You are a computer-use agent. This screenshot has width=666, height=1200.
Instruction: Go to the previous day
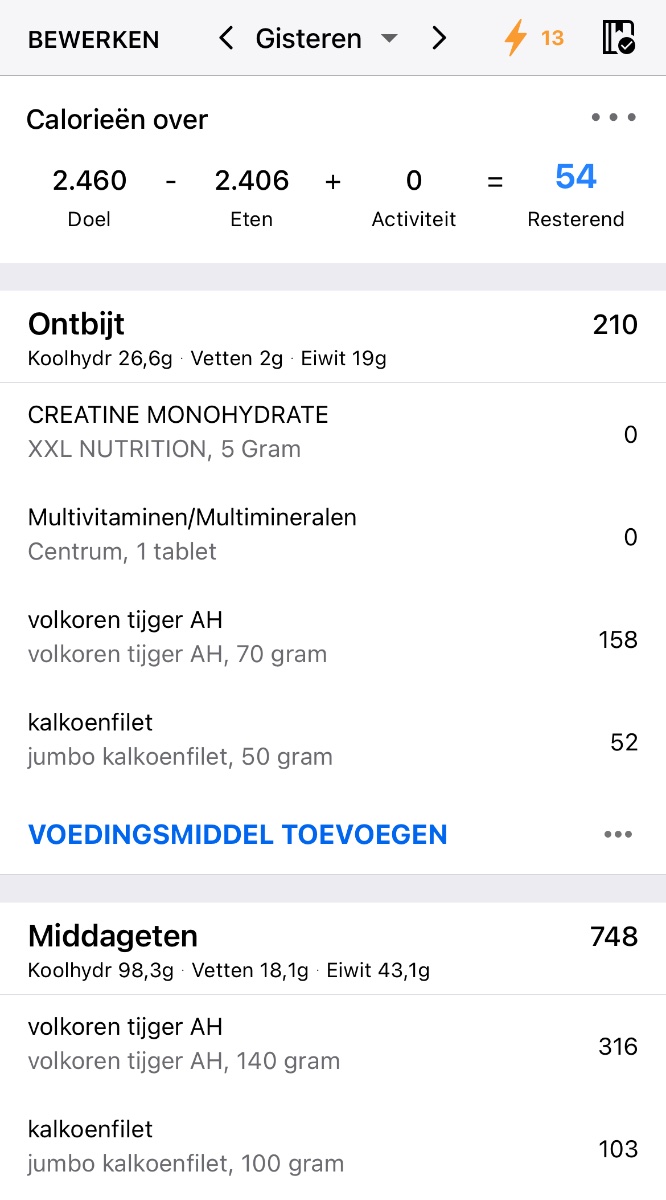coord(226,39)
